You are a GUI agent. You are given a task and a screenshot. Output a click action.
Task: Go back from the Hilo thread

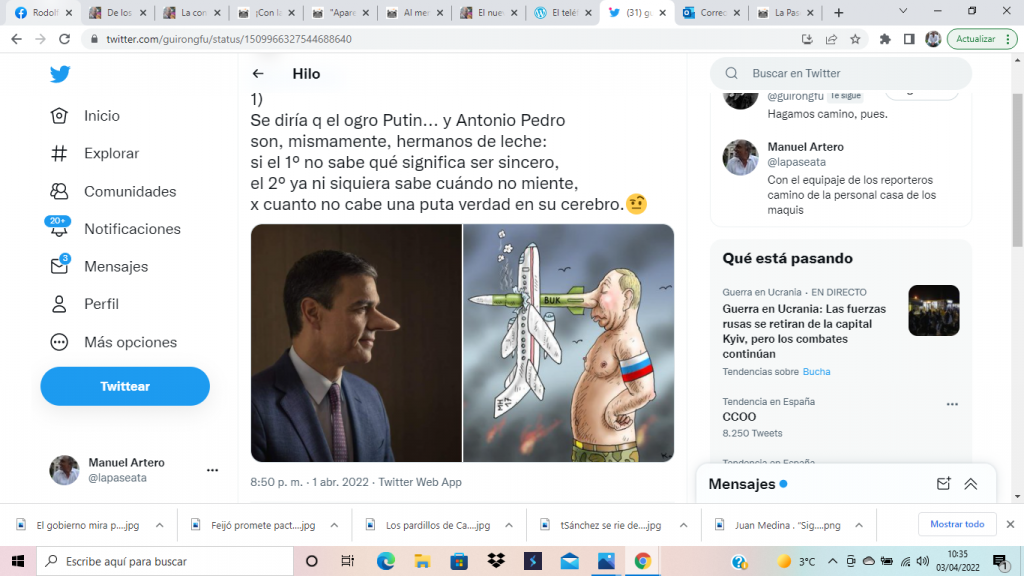pos(258,74)
